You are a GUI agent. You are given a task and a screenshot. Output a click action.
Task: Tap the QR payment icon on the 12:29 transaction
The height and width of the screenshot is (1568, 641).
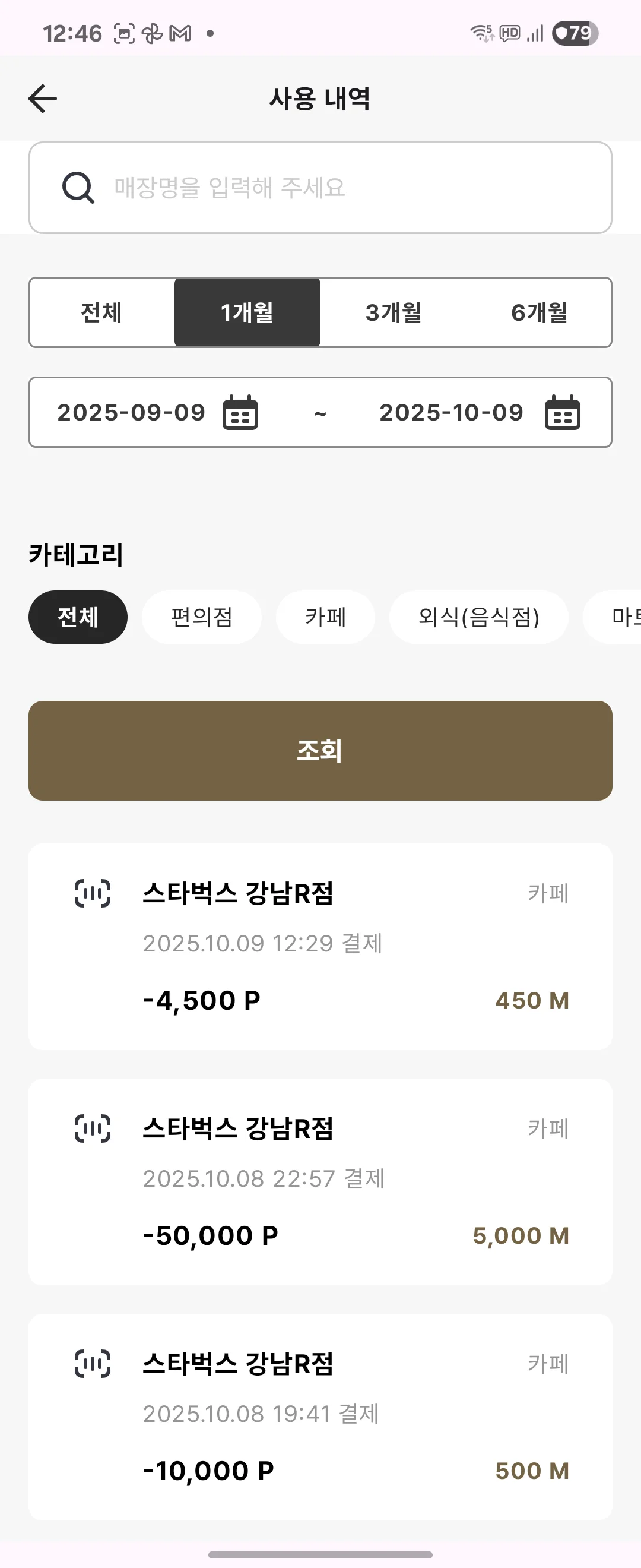(92, 894)
